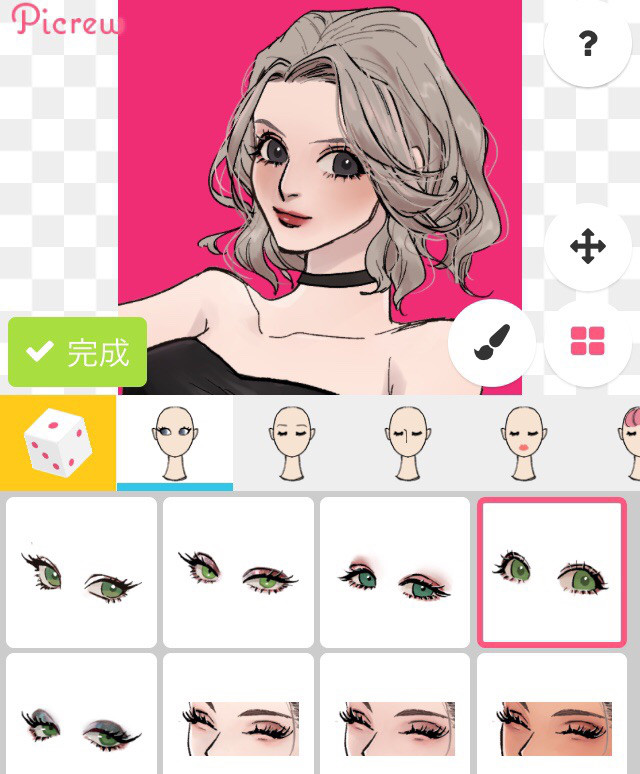Image resolution: width=640 pixels, height=774 pixels.
Task: Choose the teal eyes with red shadow
Action: pyautogui.click(x=395, y=572)
